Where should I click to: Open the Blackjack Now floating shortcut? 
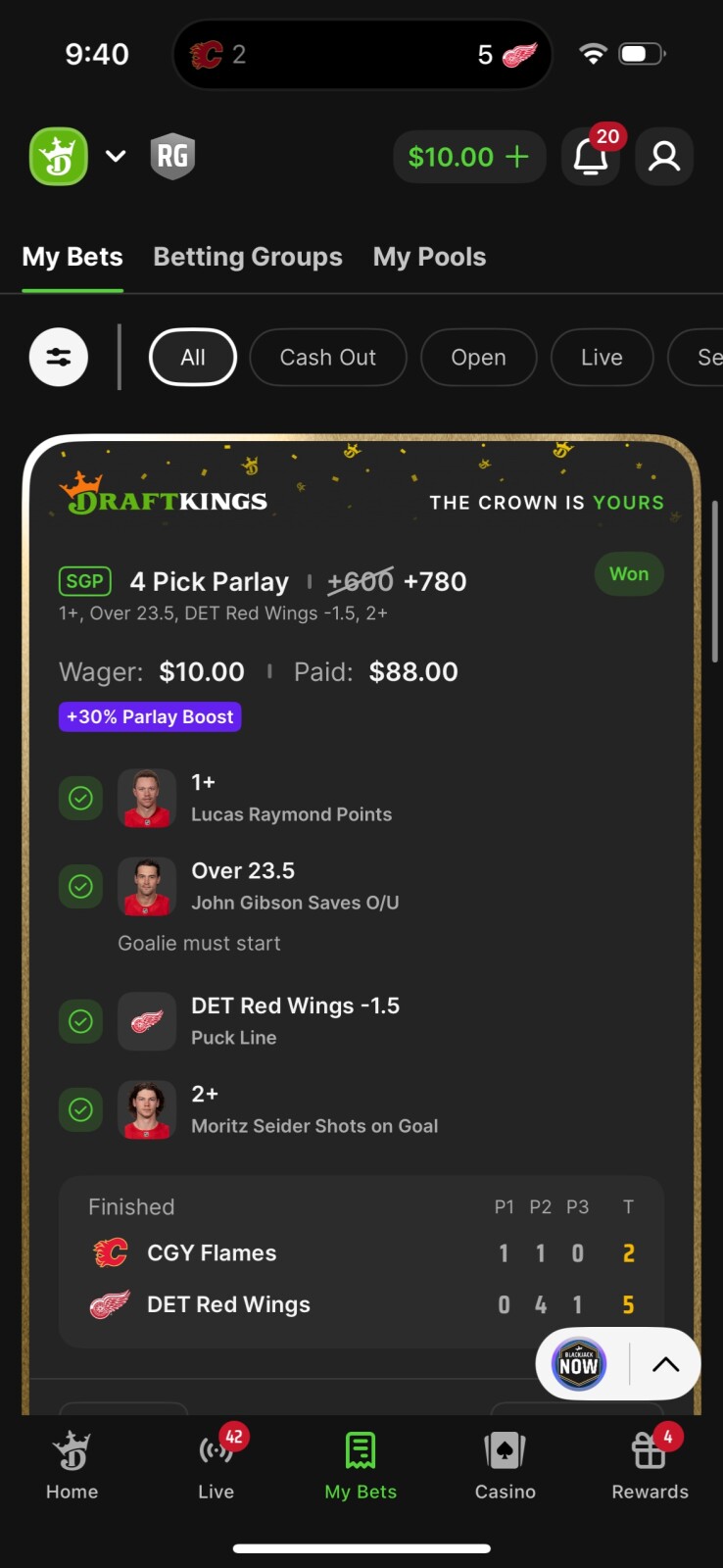[578, 1364]
